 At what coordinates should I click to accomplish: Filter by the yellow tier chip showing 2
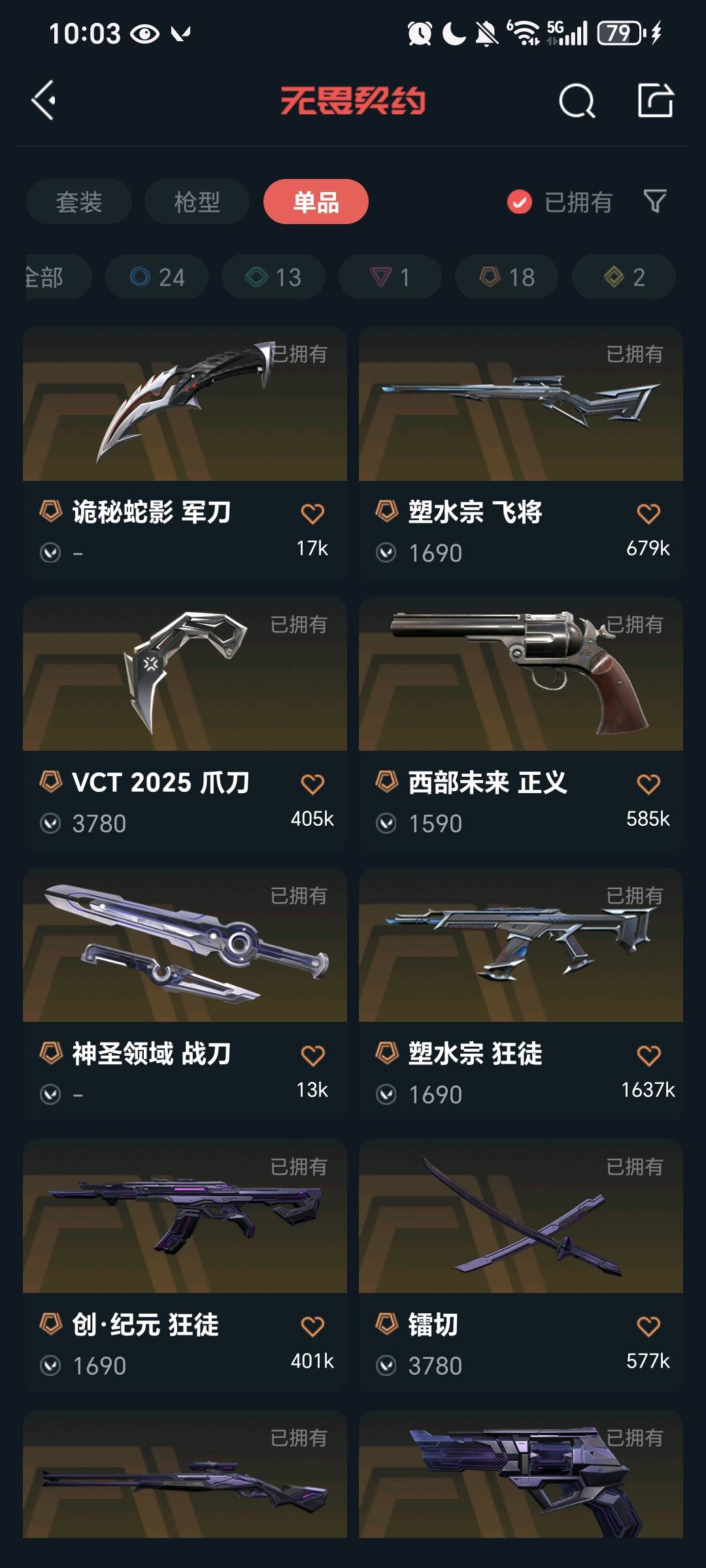coord(624,277)
